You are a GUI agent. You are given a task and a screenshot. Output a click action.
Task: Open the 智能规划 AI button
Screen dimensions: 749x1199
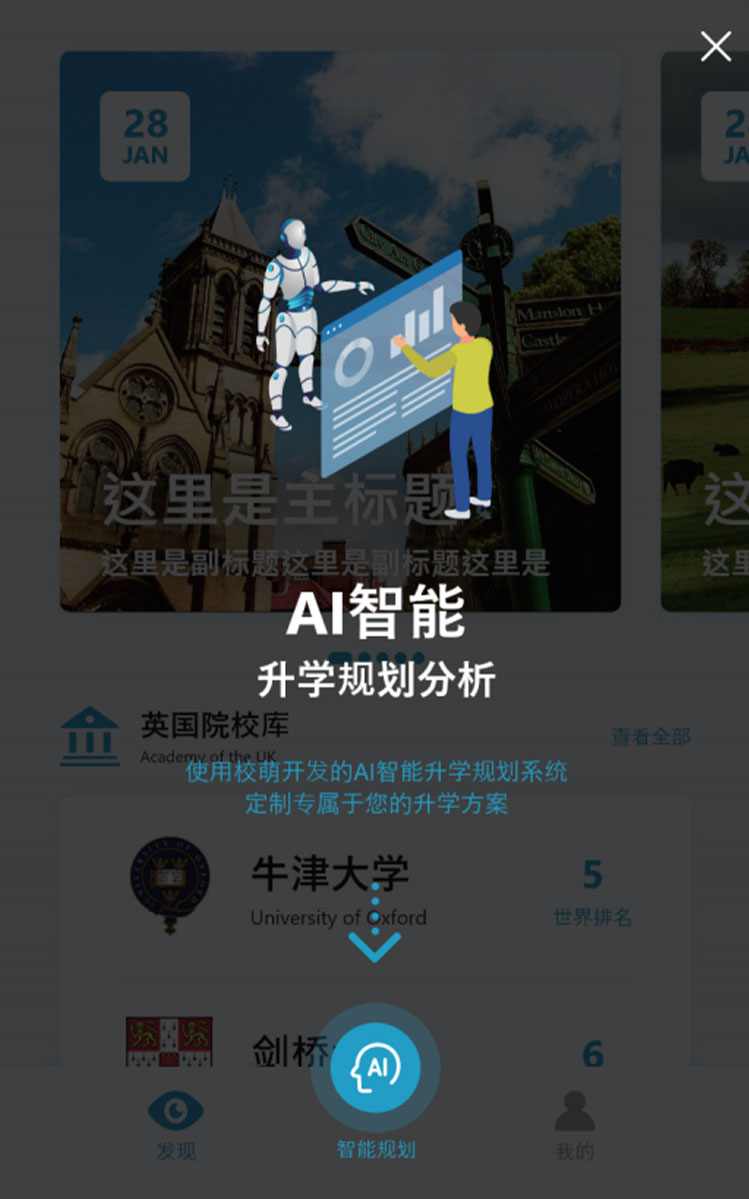coord(375,1067)
